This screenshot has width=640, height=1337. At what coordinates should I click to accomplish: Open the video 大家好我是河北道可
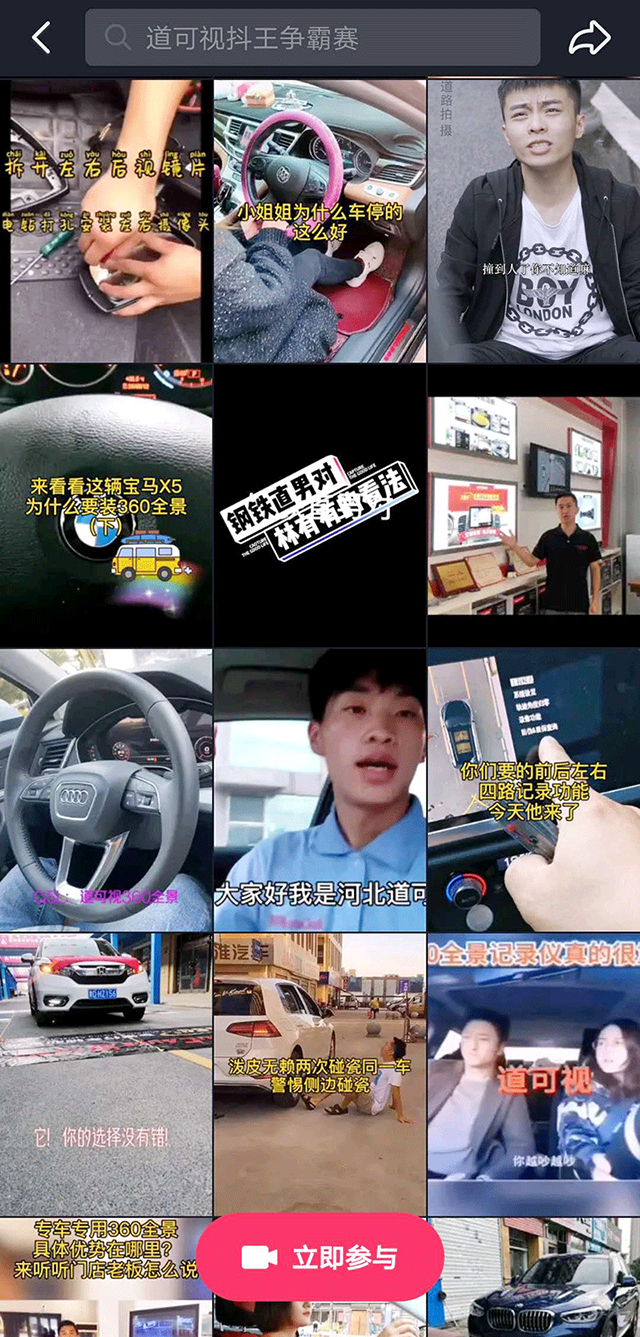[x=320, y=790]
